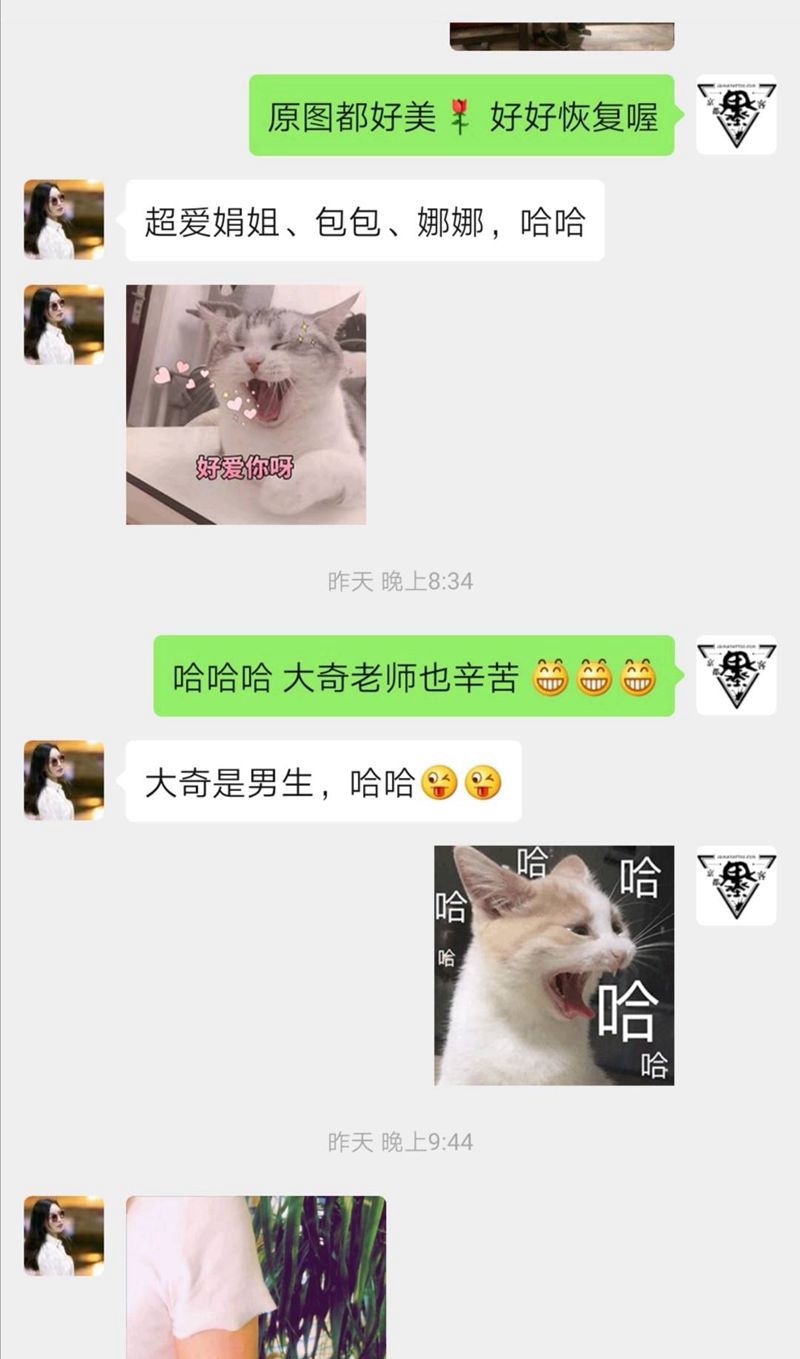800x1359 pixels.
Task: Open the laughing cat 哈哈 sticker
Action: click(x=553, y=965)
